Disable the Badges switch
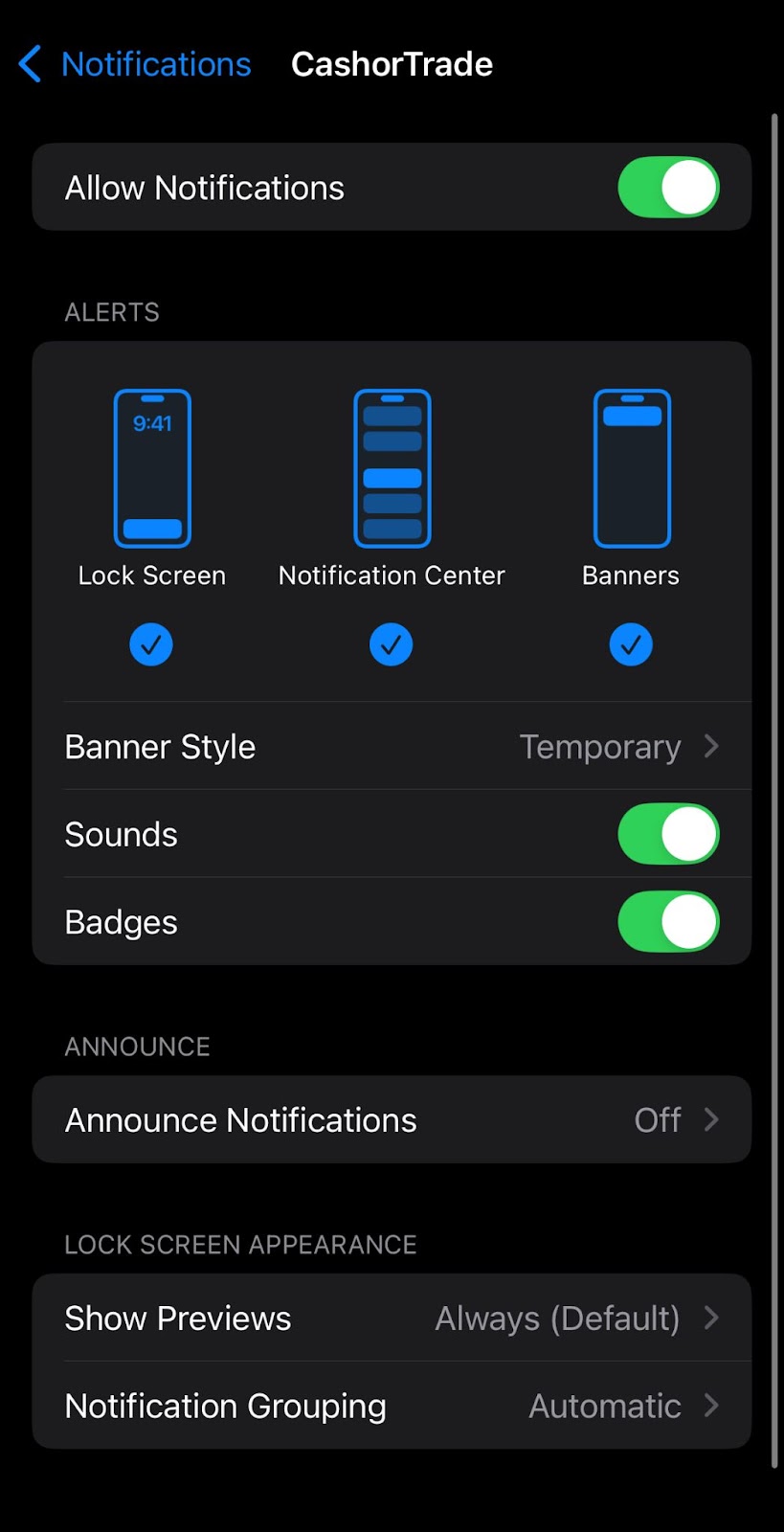Image resolution: width=784 pixels, height=1532 pixels. pos(668,922)
